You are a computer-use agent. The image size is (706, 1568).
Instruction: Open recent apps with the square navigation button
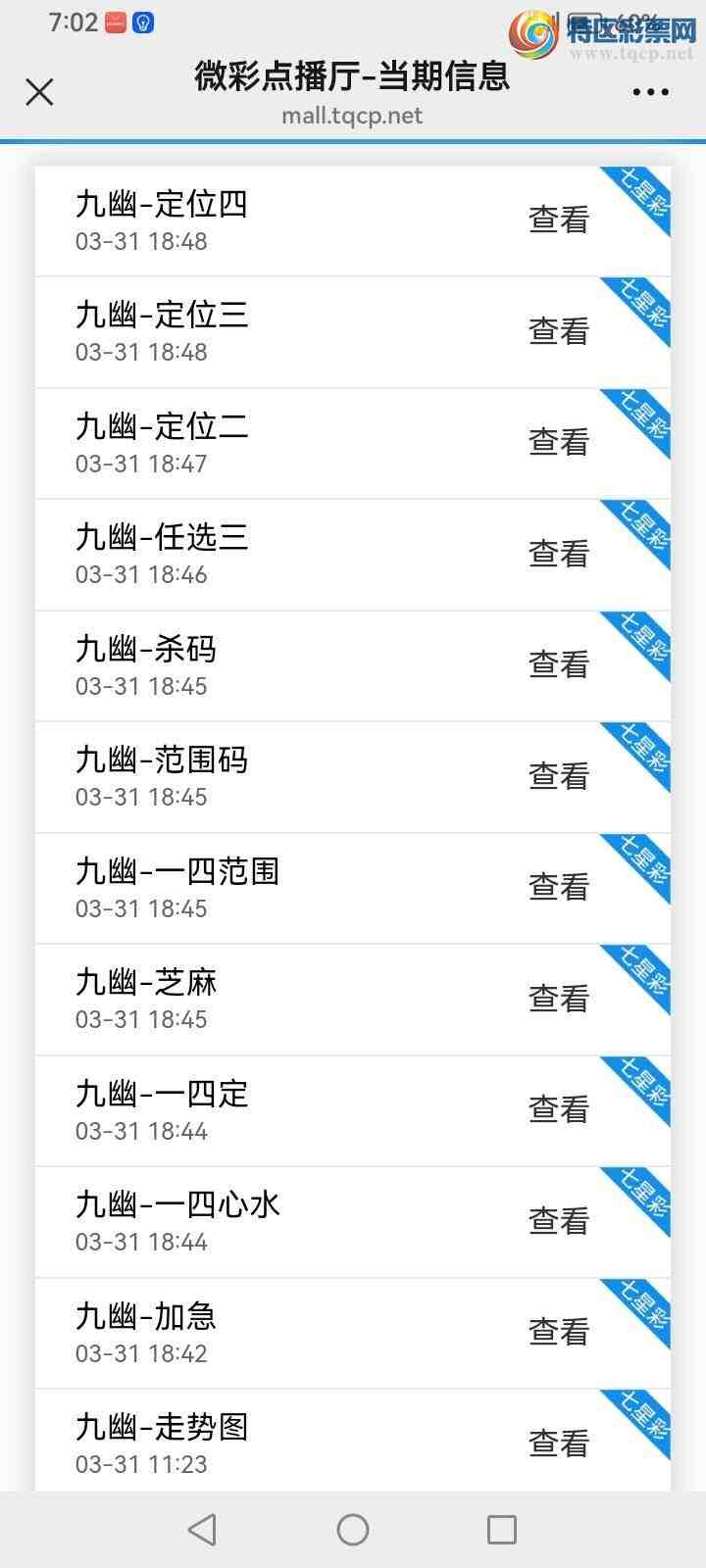point(501,1527)
